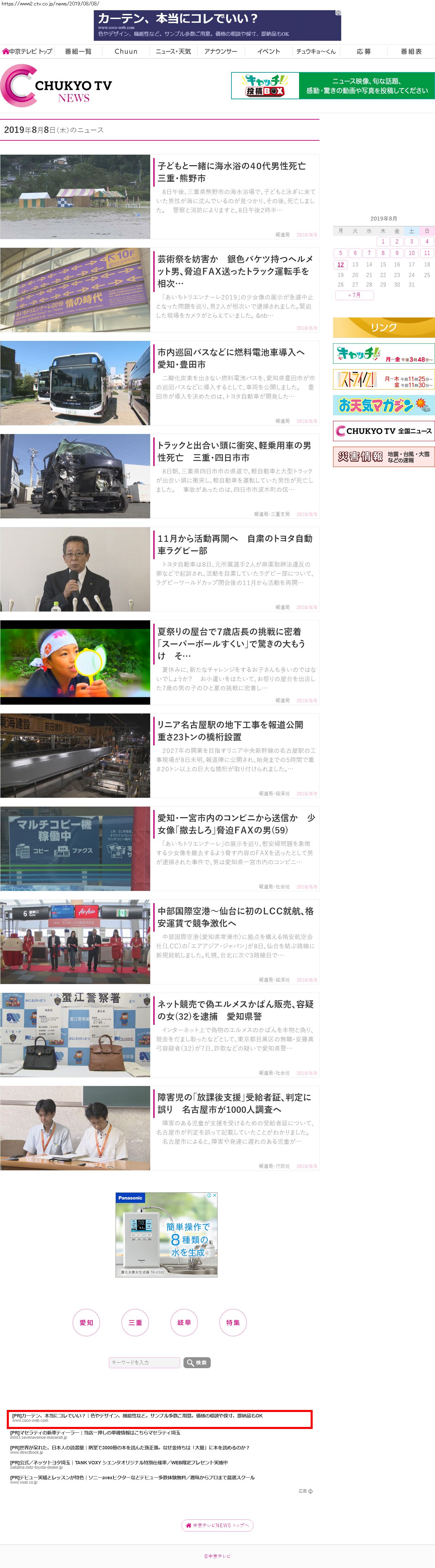The width and height of the screenshot is (435, 1568).
Task: Select August 7 in the calendar
Action: click(369, 253)
